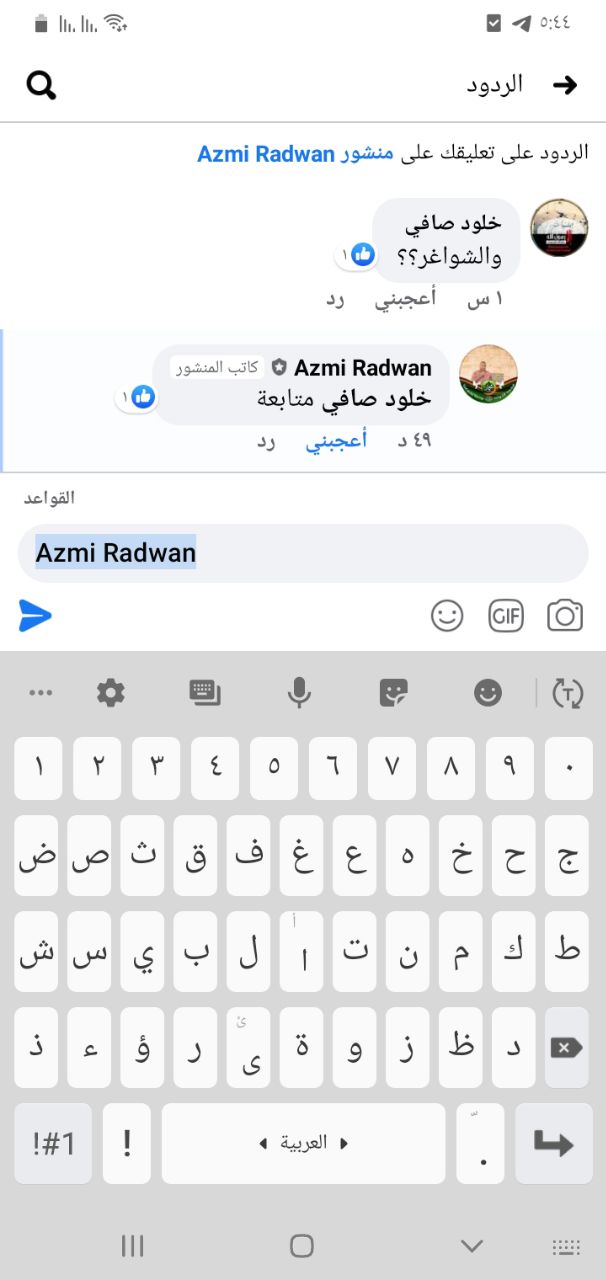
Task: Open the search magnifier icon
Action: point(41,86)
